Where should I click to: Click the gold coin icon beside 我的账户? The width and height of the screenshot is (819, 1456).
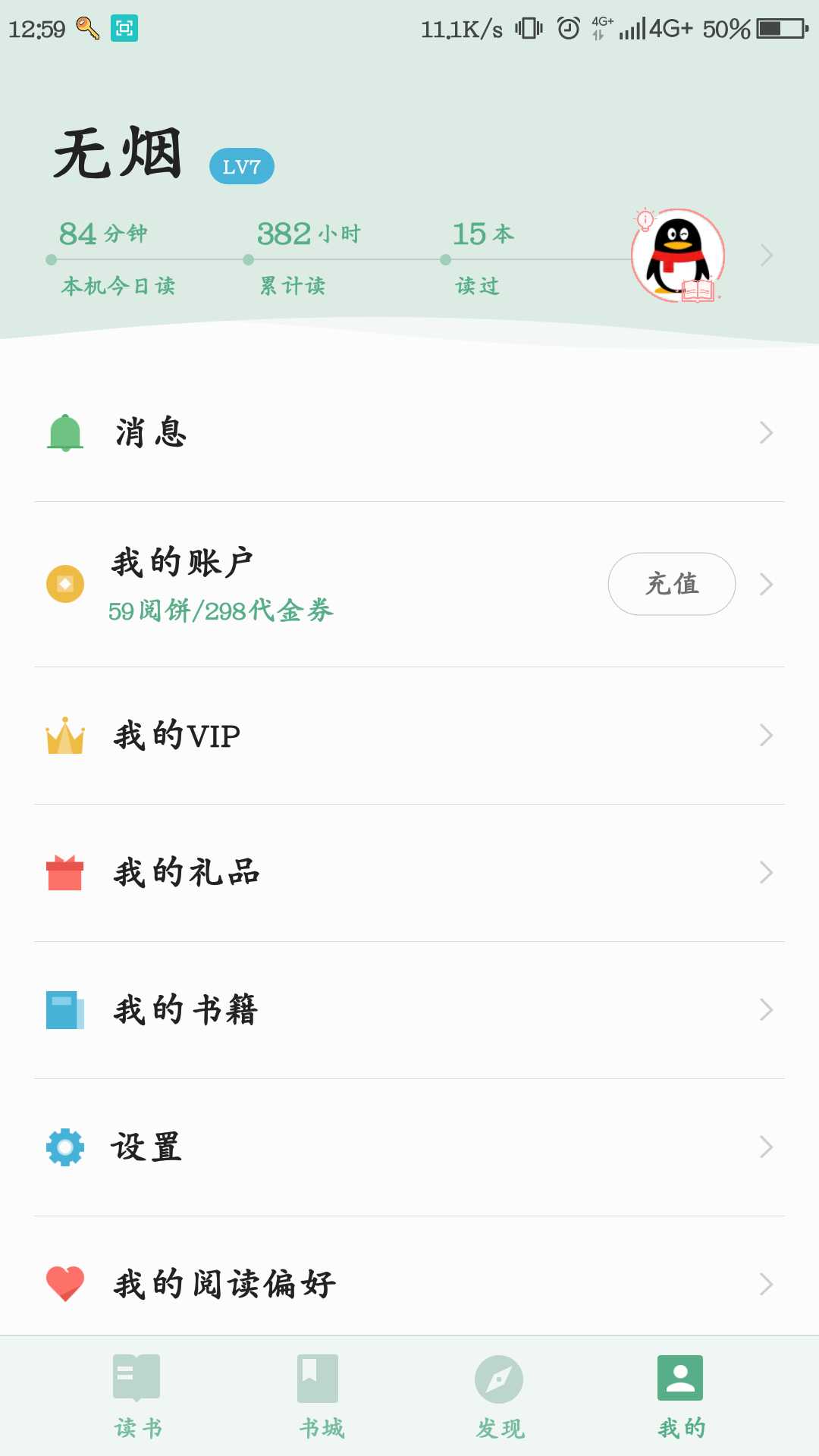tap(66, 584)
